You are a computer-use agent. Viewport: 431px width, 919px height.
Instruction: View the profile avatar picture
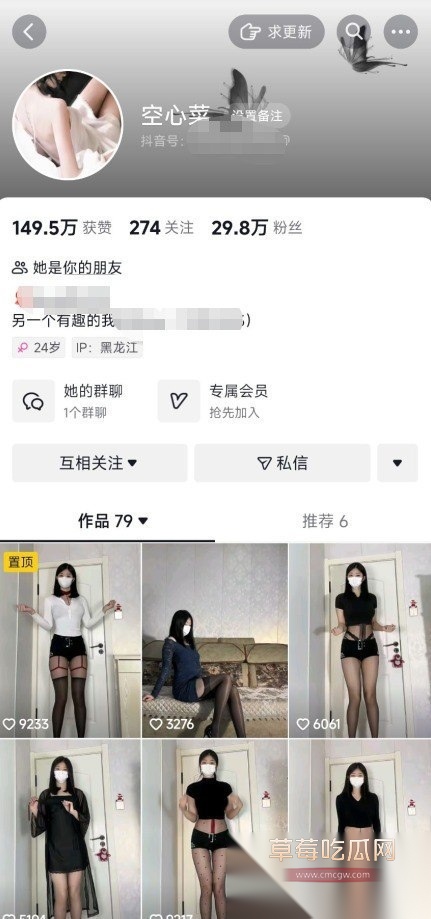[x=67, y=124]
